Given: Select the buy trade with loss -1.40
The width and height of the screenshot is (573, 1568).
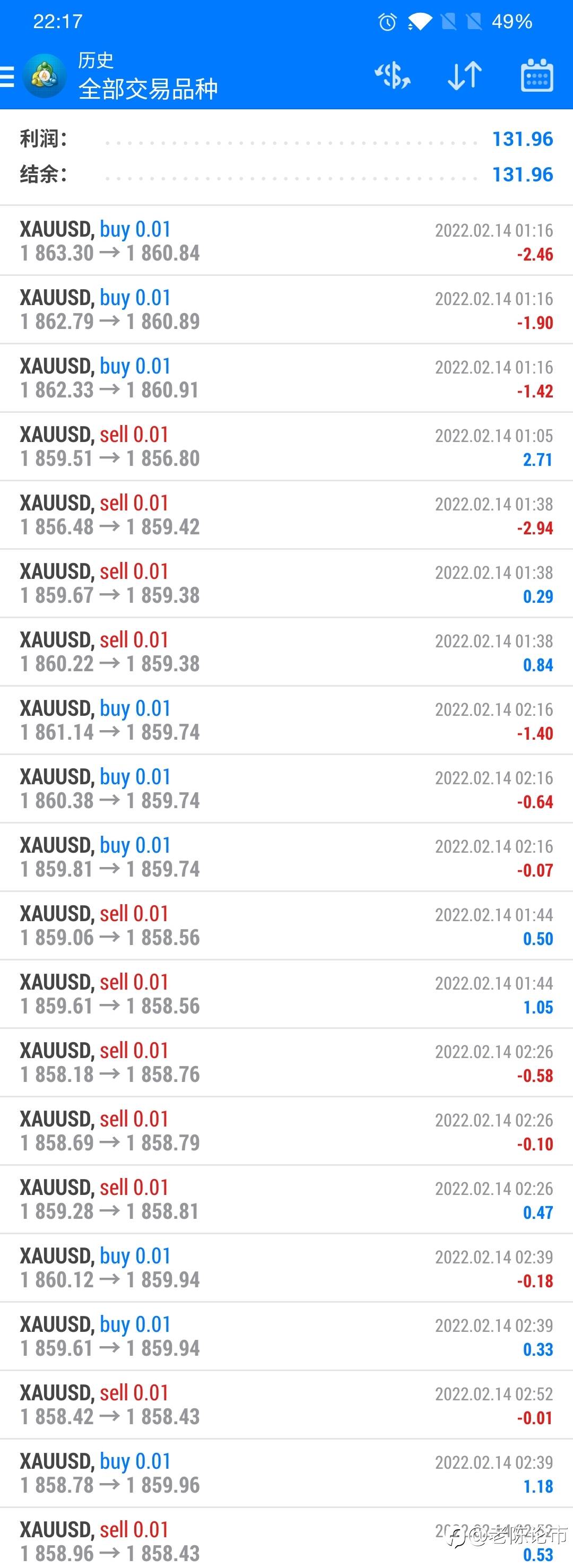Looking at the screenshot, I should pyautogui.click(x=286, y=720).
